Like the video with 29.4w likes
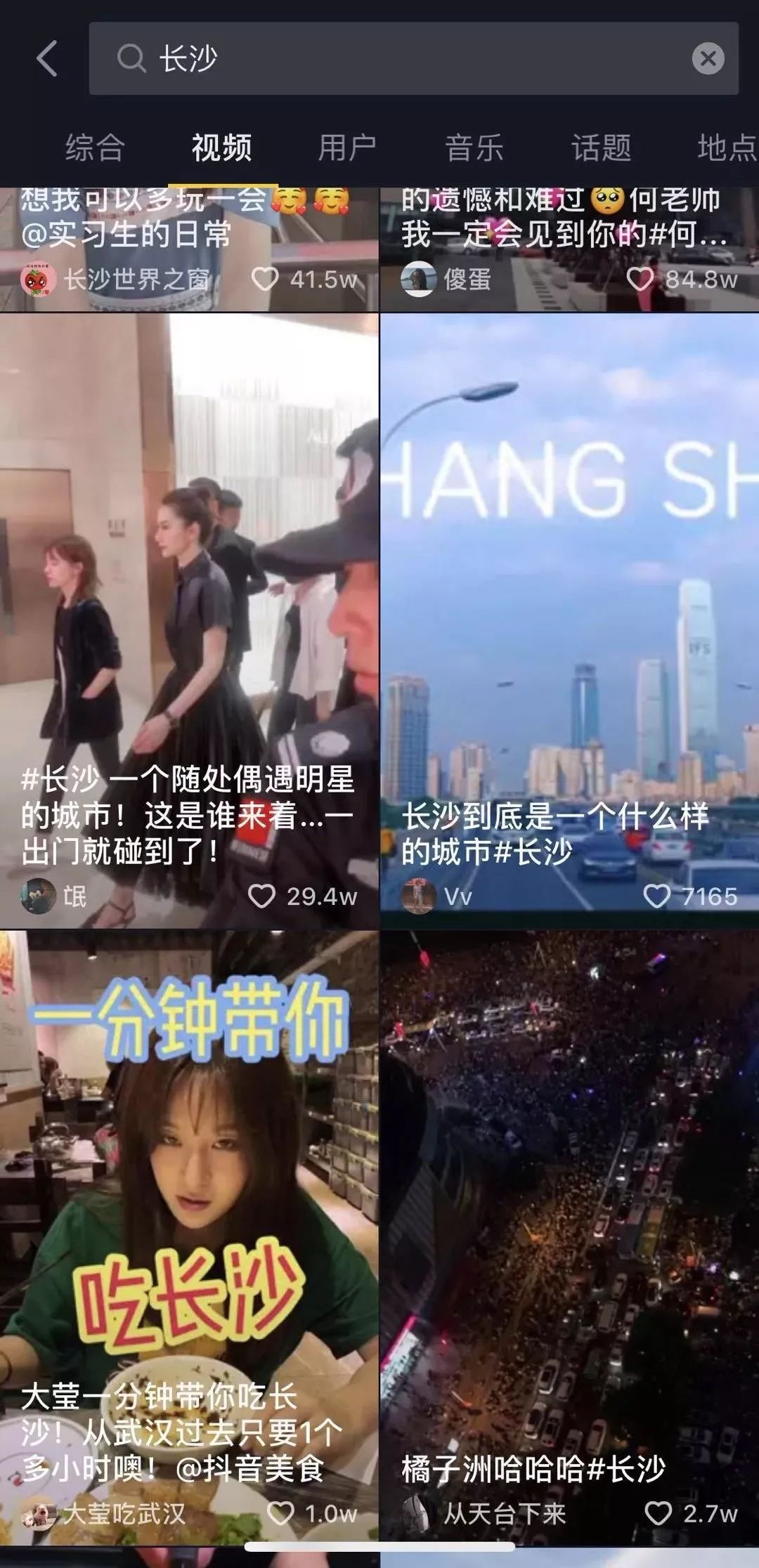This screenshot has height=1568, width=759. coord(262,896)
